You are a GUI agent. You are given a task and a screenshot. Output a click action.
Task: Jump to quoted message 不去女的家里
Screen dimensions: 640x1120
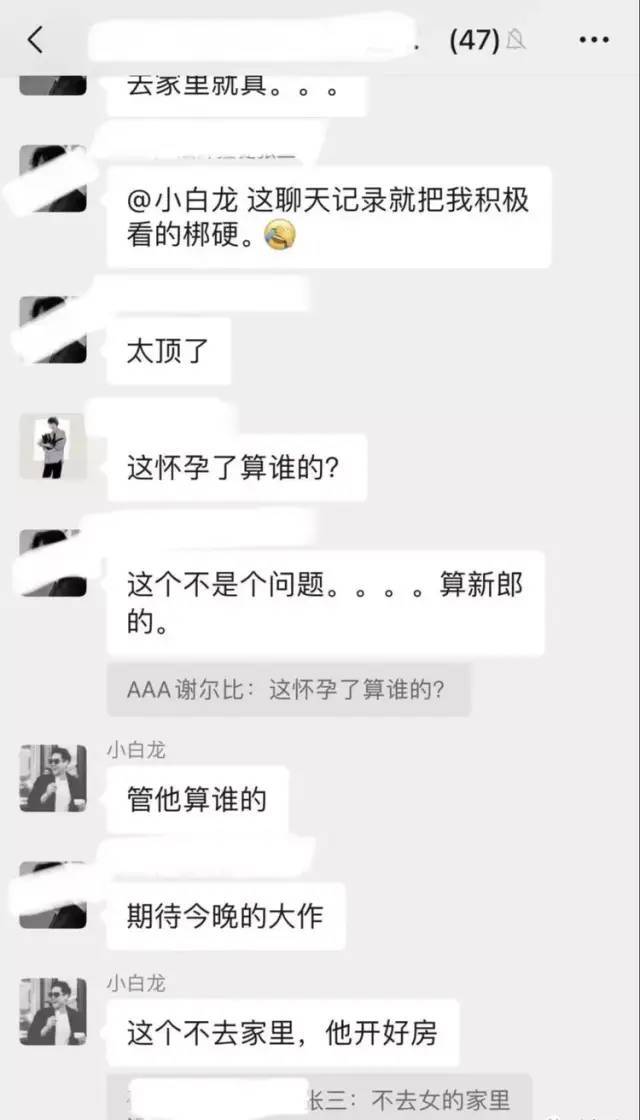click(320, 1100)
